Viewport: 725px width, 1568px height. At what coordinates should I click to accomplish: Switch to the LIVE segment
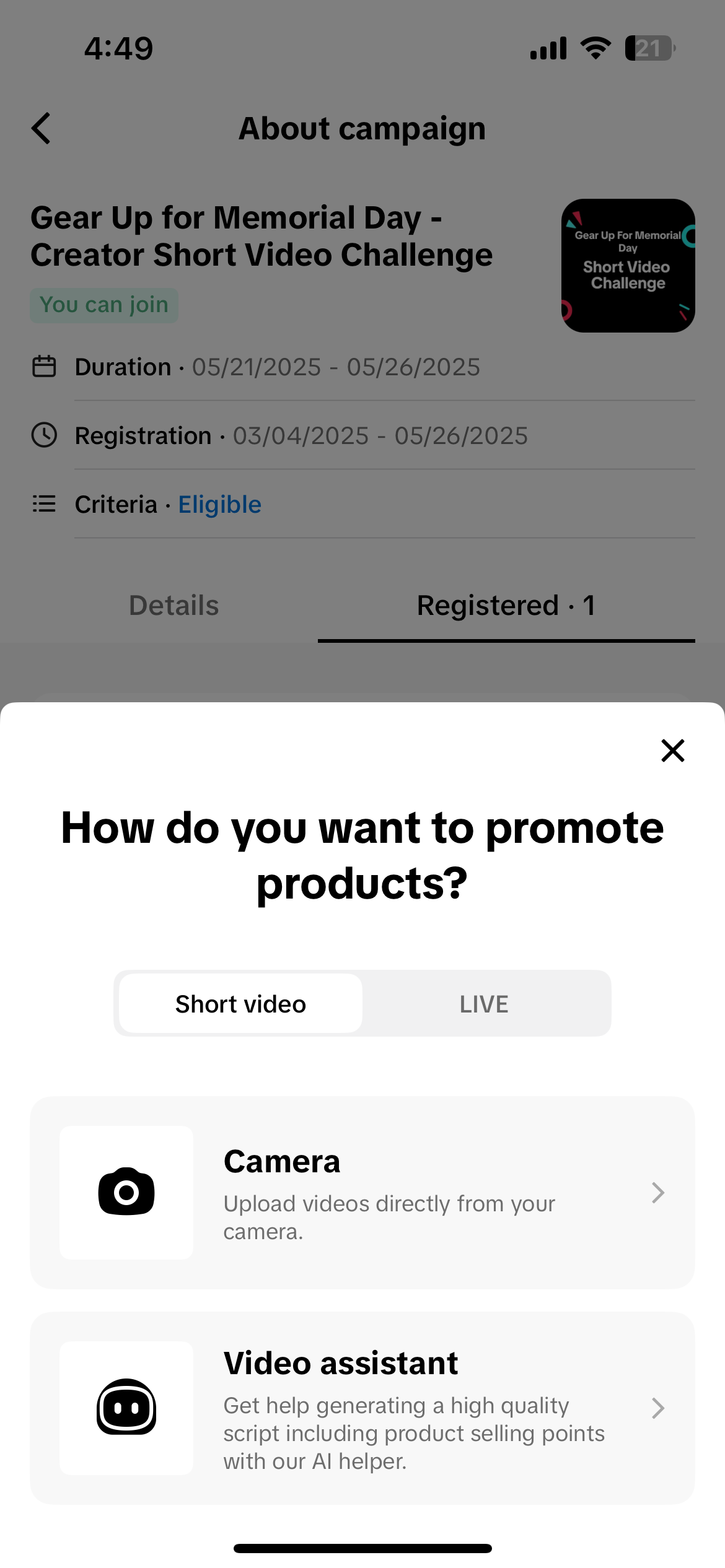[484, 1004]
